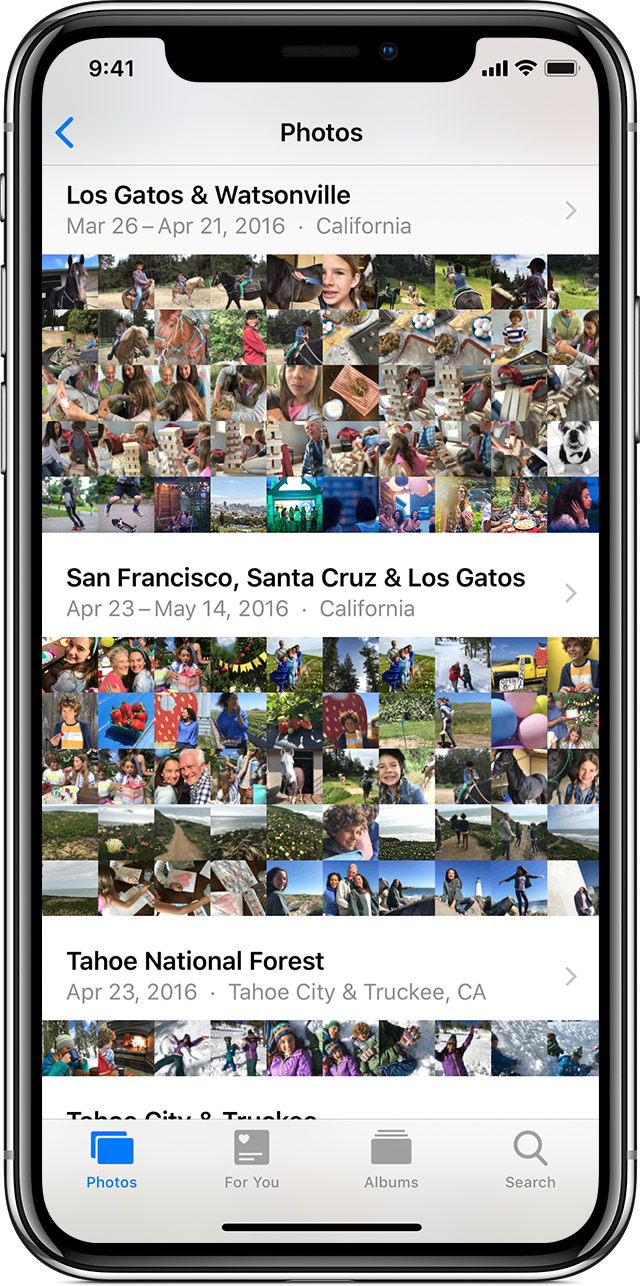Go back using the blue back arrow

(65, 132)
